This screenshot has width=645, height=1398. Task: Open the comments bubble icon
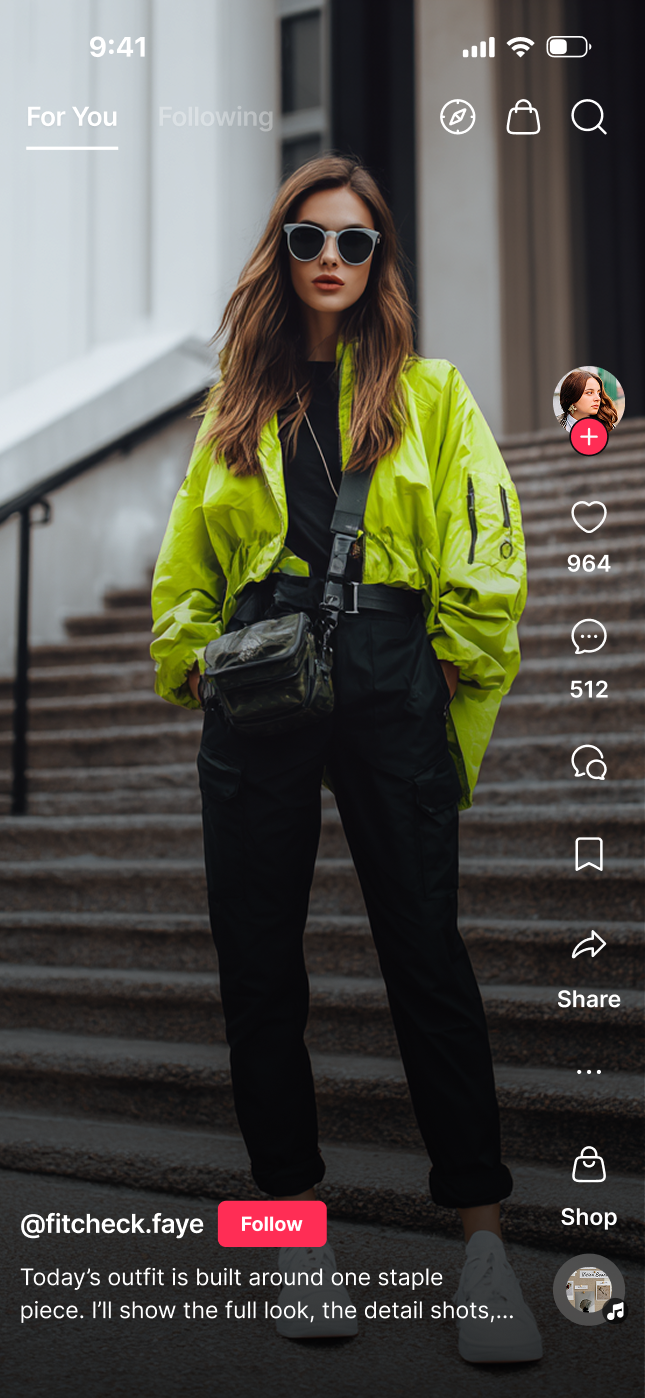click(x=589, y=637)
